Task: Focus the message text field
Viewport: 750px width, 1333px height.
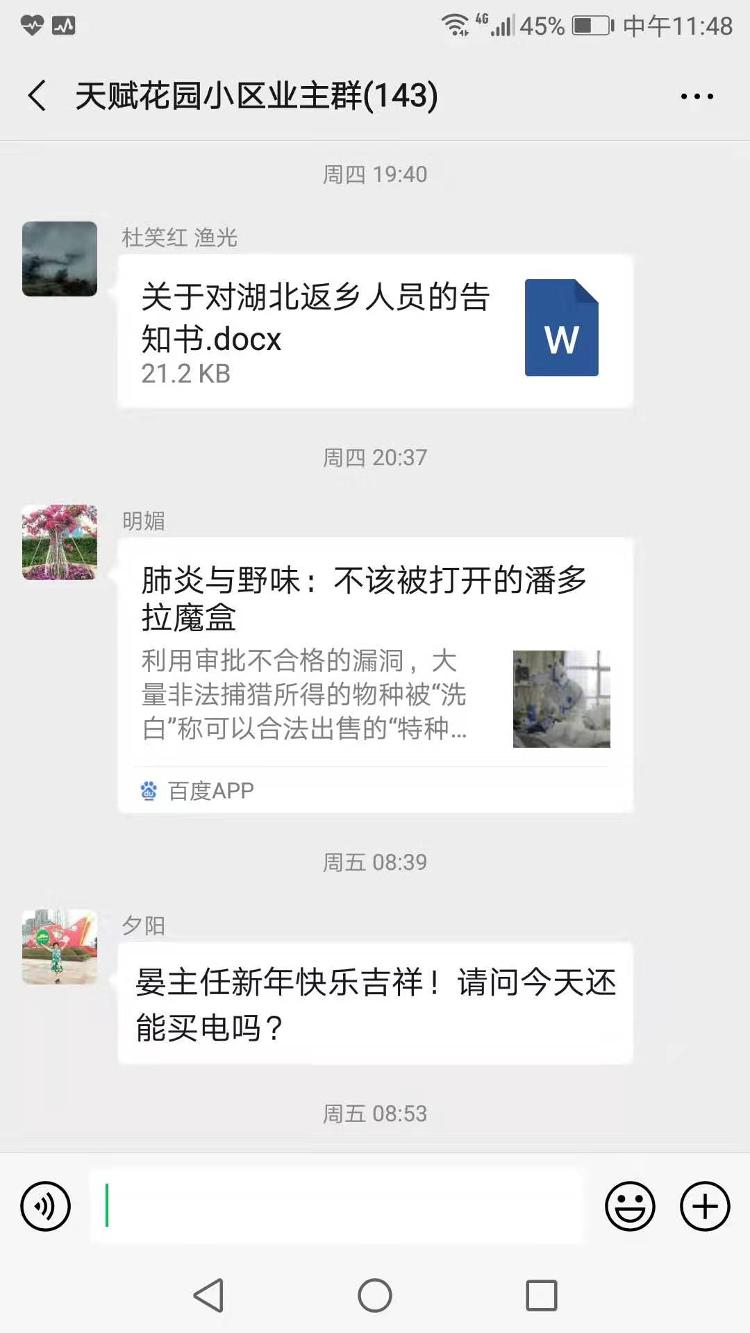Action: tap(338, 1206)
